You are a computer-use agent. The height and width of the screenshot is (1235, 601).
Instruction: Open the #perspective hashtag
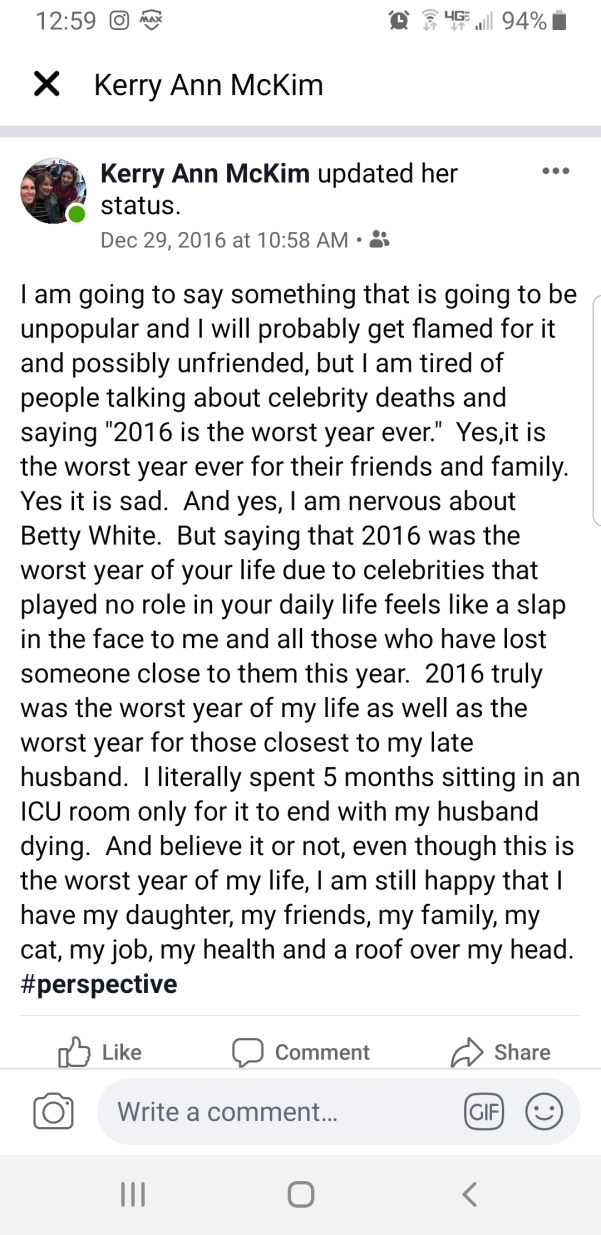coord(98,984)
